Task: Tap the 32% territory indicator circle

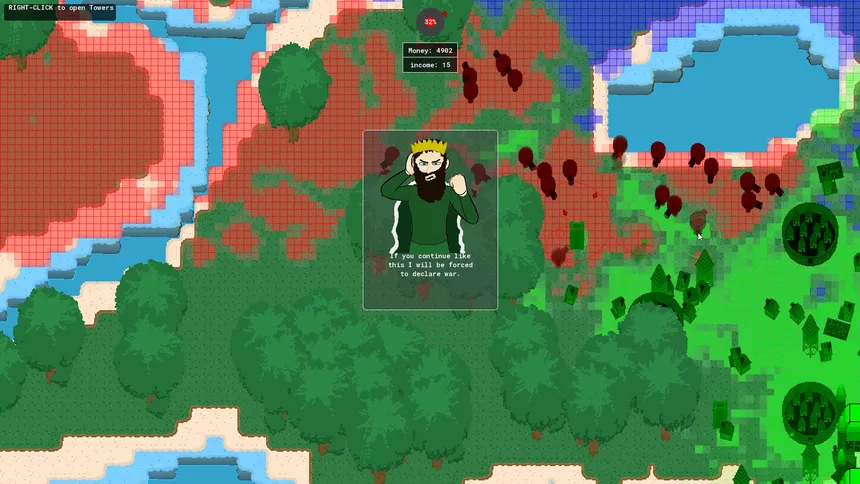Action: point(430,21)
